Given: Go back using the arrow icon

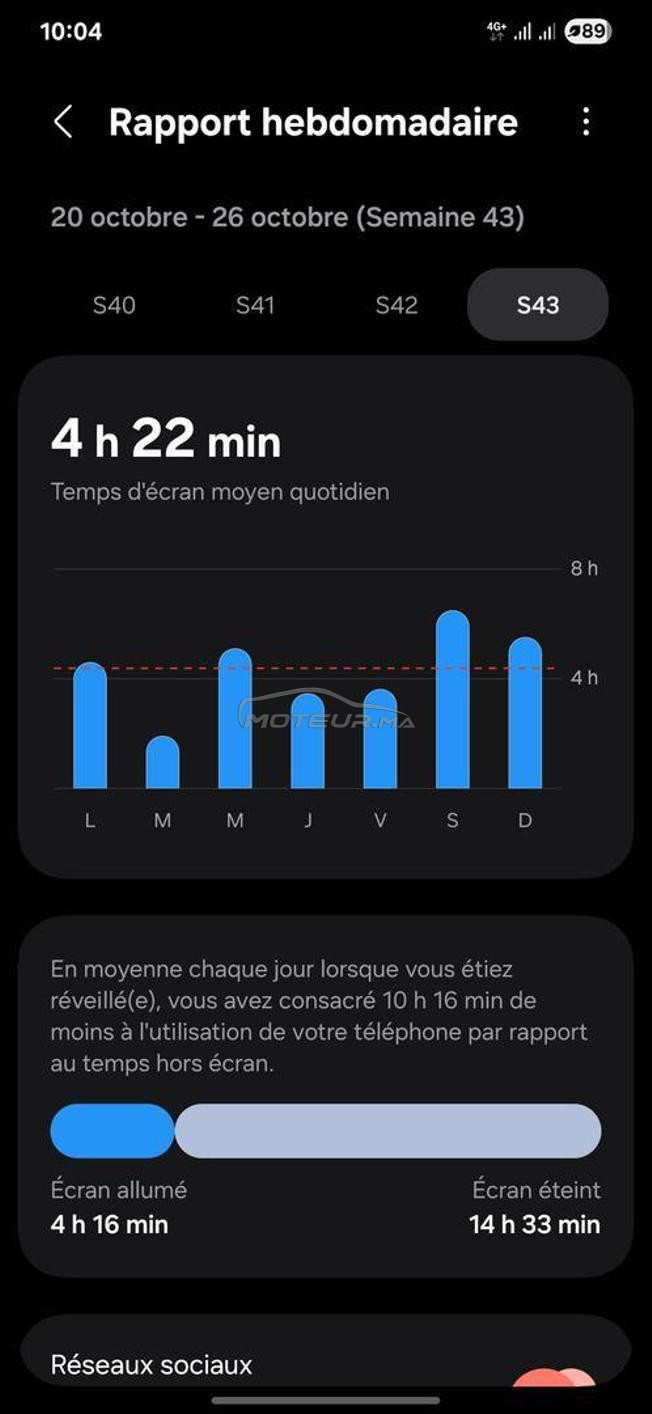Looking at the screenshot, I should [63, 123].
